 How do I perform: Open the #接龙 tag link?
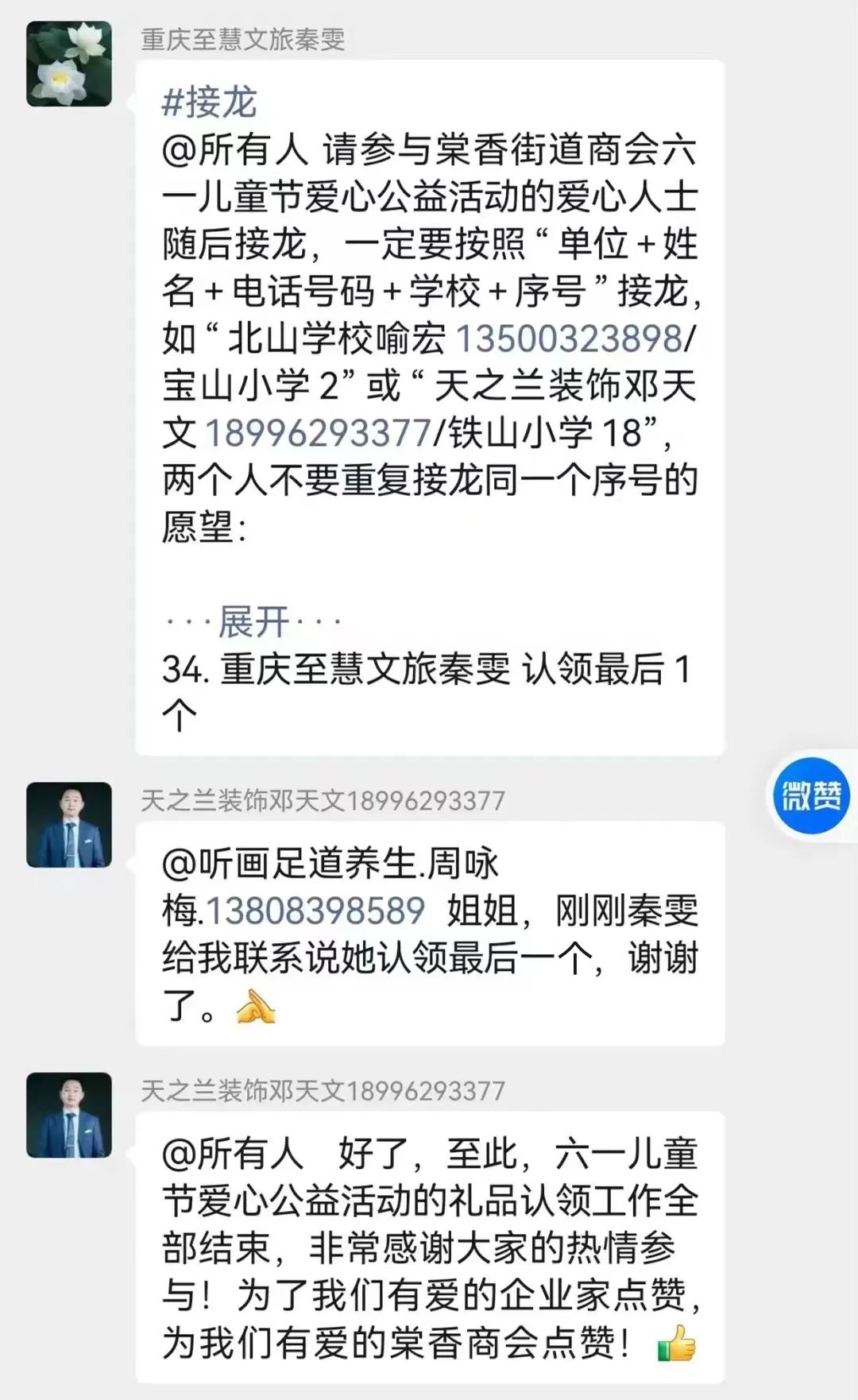coord(209,102)
